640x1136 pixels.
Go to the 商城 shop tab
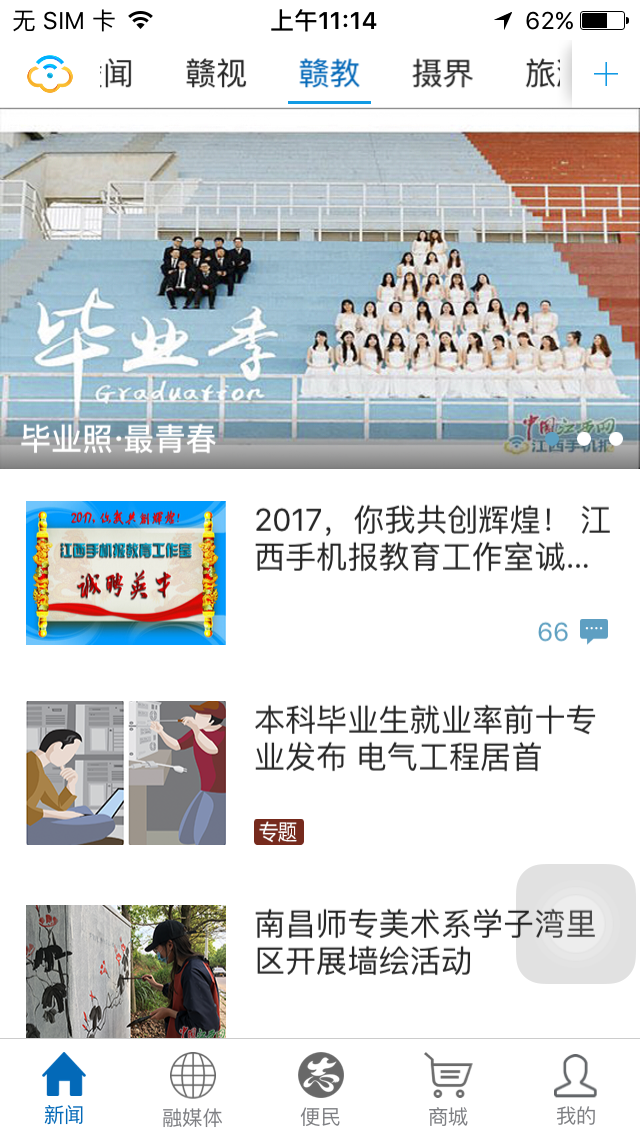click(448, 1088)
